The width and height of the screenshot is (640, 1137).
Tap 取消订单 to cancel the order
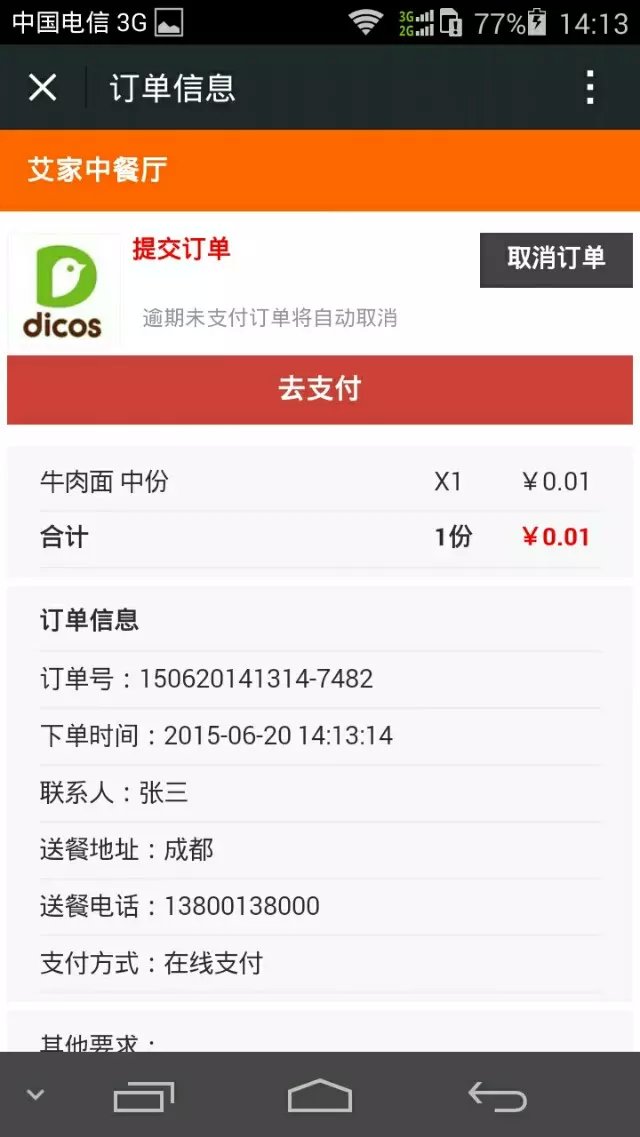pyautogui.click(x=556, y=259)
